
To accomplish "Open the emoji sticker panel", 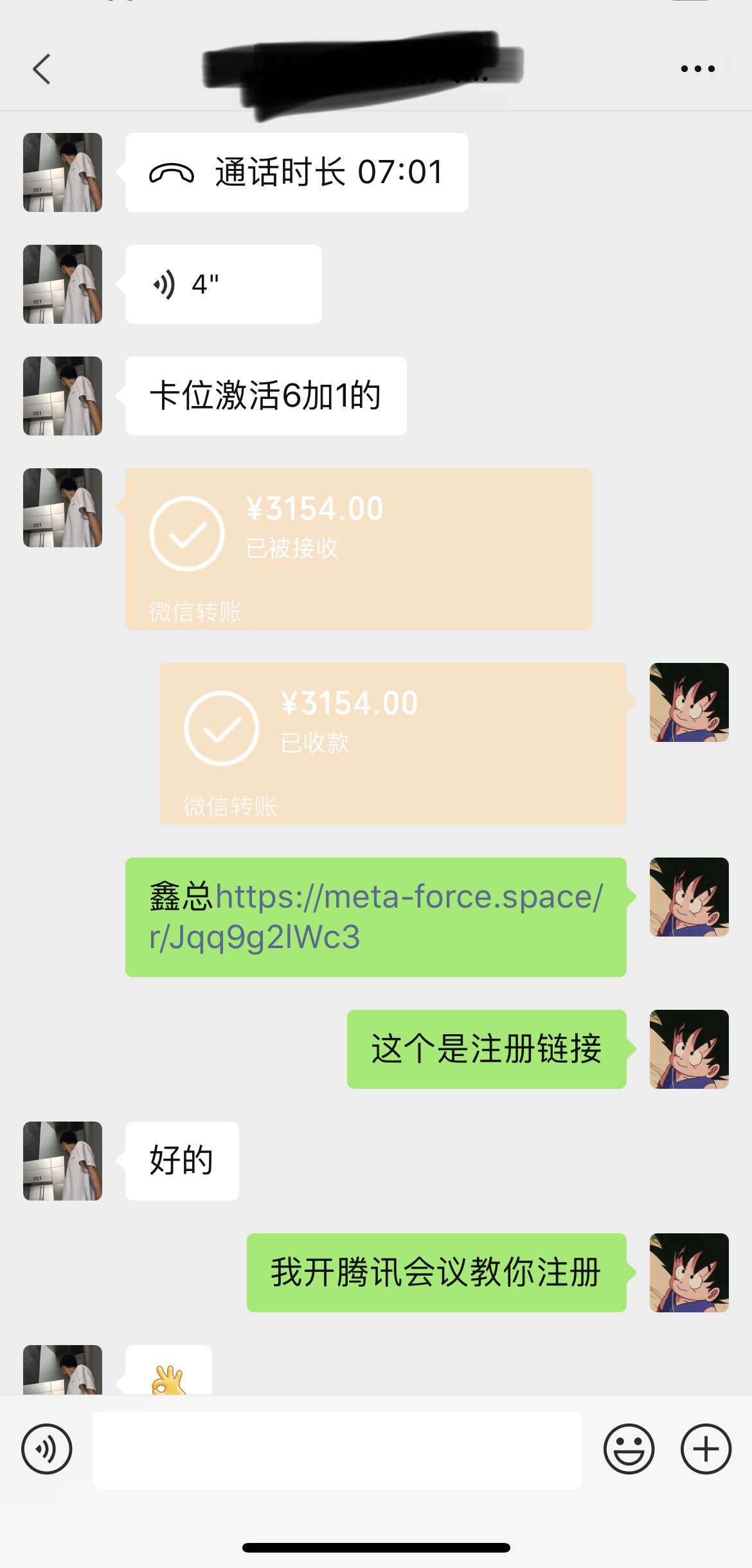I will click(629, 1449).
